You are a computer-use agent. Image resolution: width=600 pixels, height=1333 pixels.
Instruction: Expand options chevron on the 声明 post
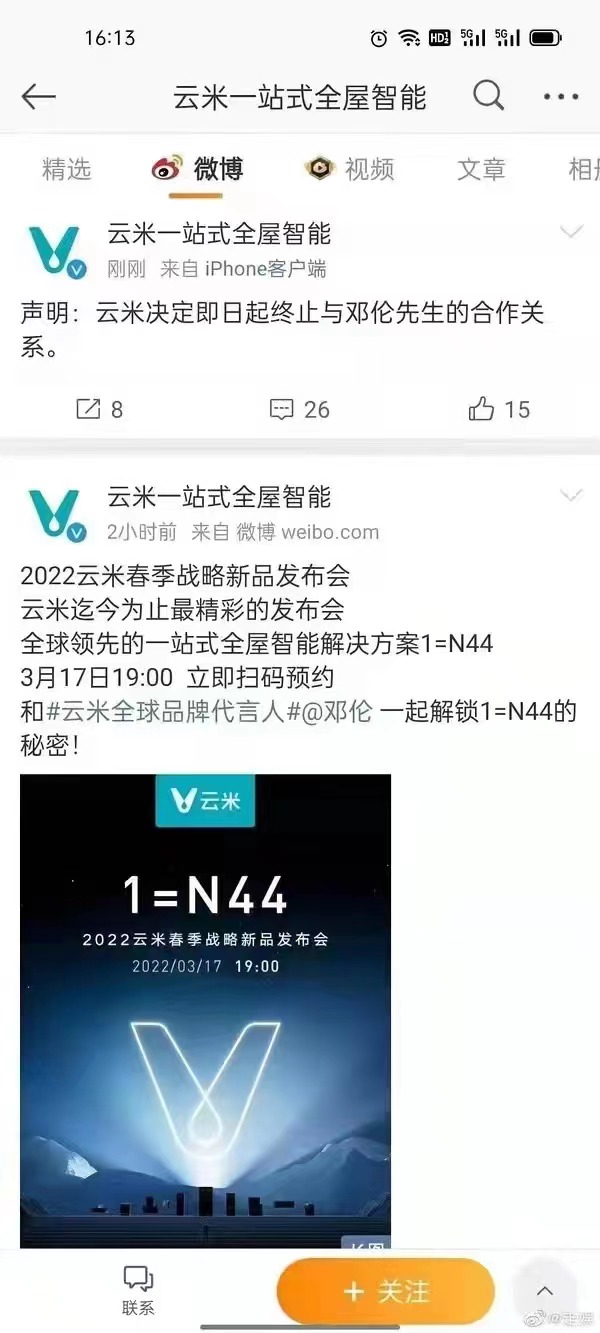click(571, 232)
